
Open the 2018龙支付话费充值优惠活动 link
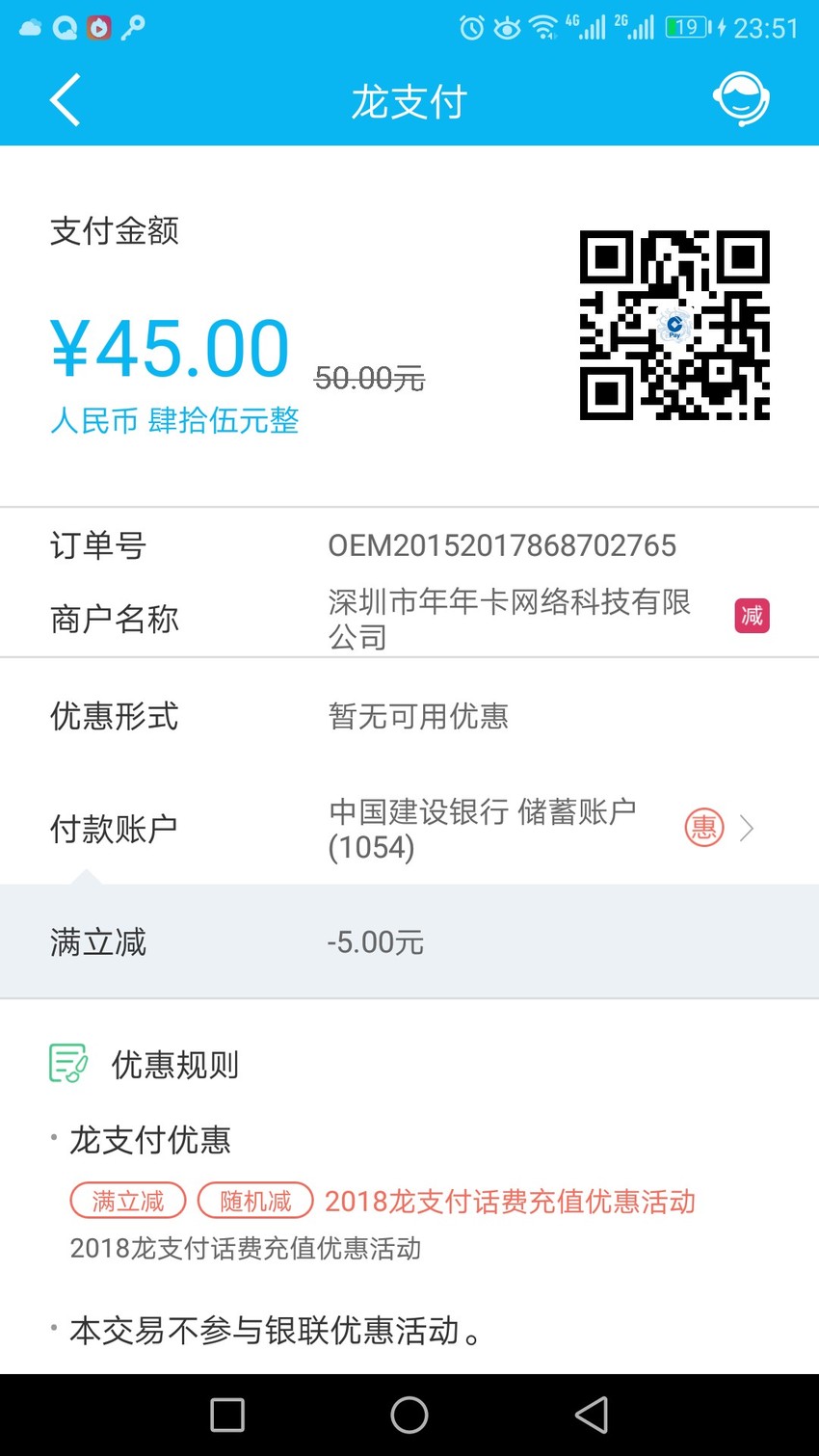[x=510, y=1202]
